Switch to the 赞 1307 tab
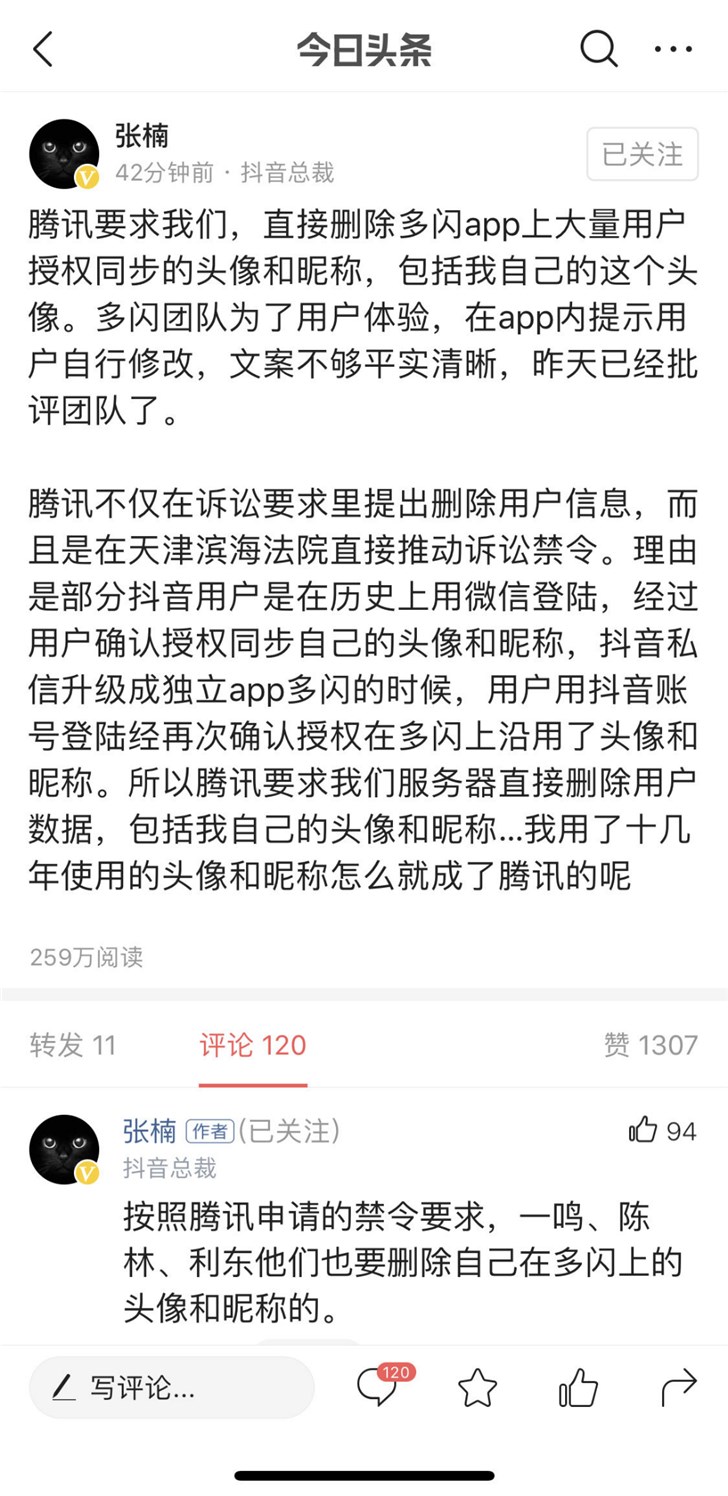 [x=650, y=1045]
